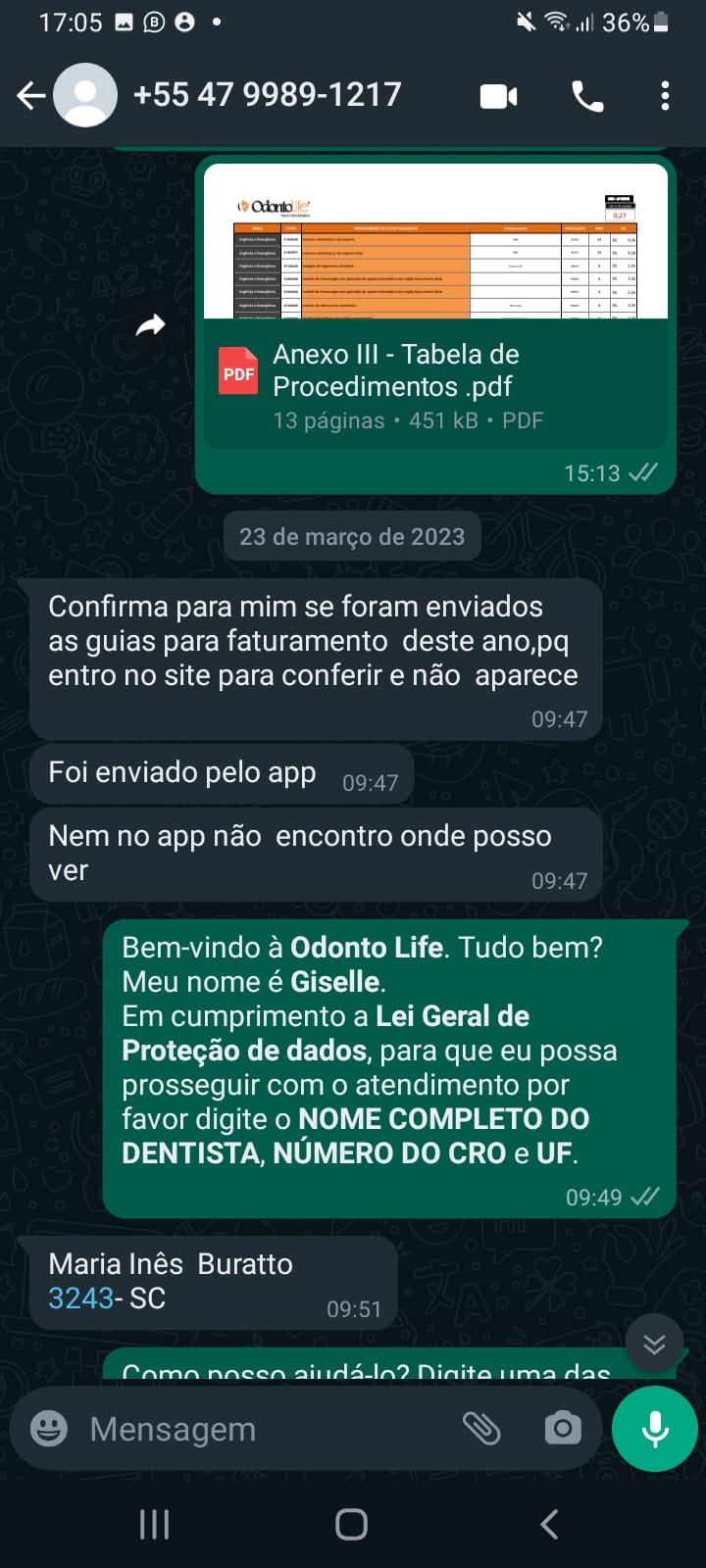Focus the Mensagem text field
The height and width of the screenshot is (1568, 706).
(265, 1429)
